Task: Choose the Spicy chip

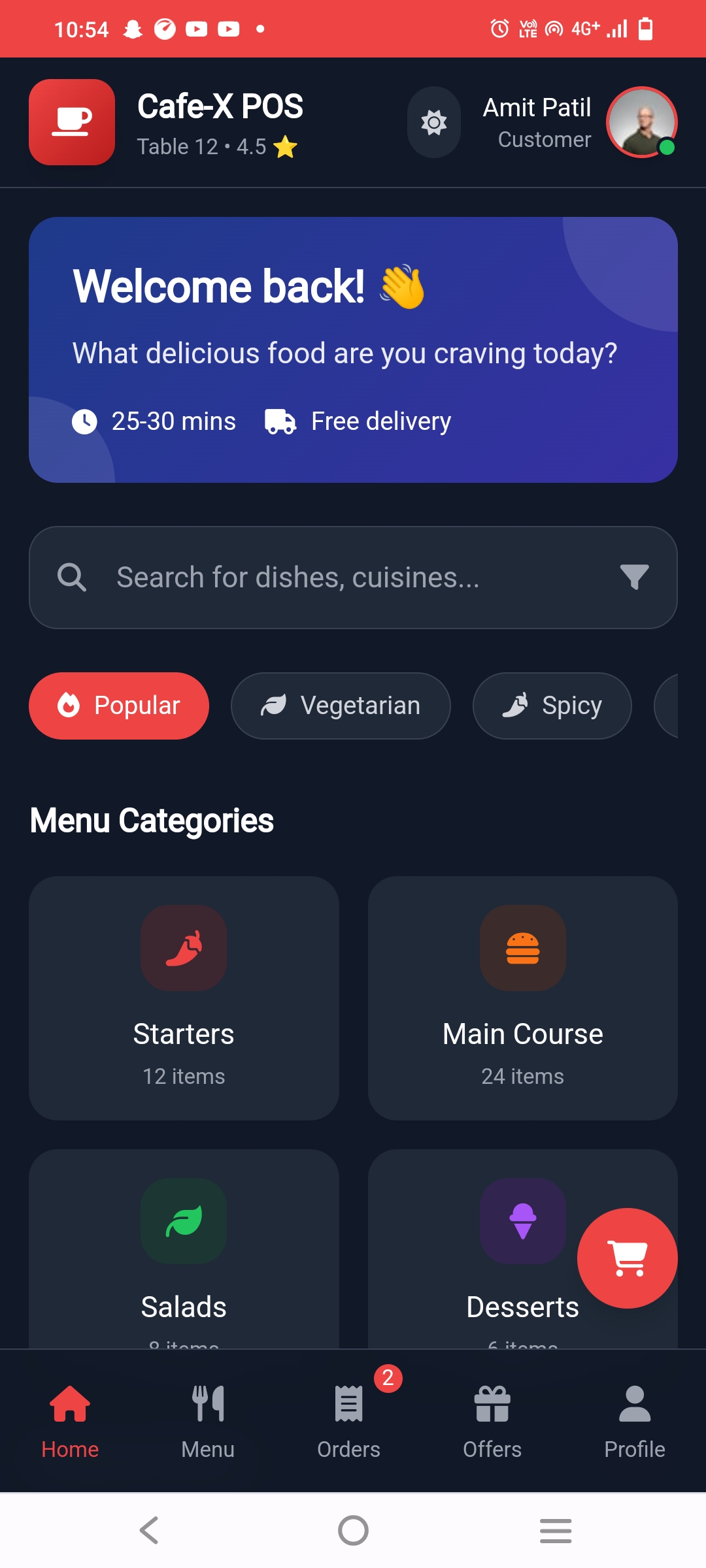Action: 552,706
